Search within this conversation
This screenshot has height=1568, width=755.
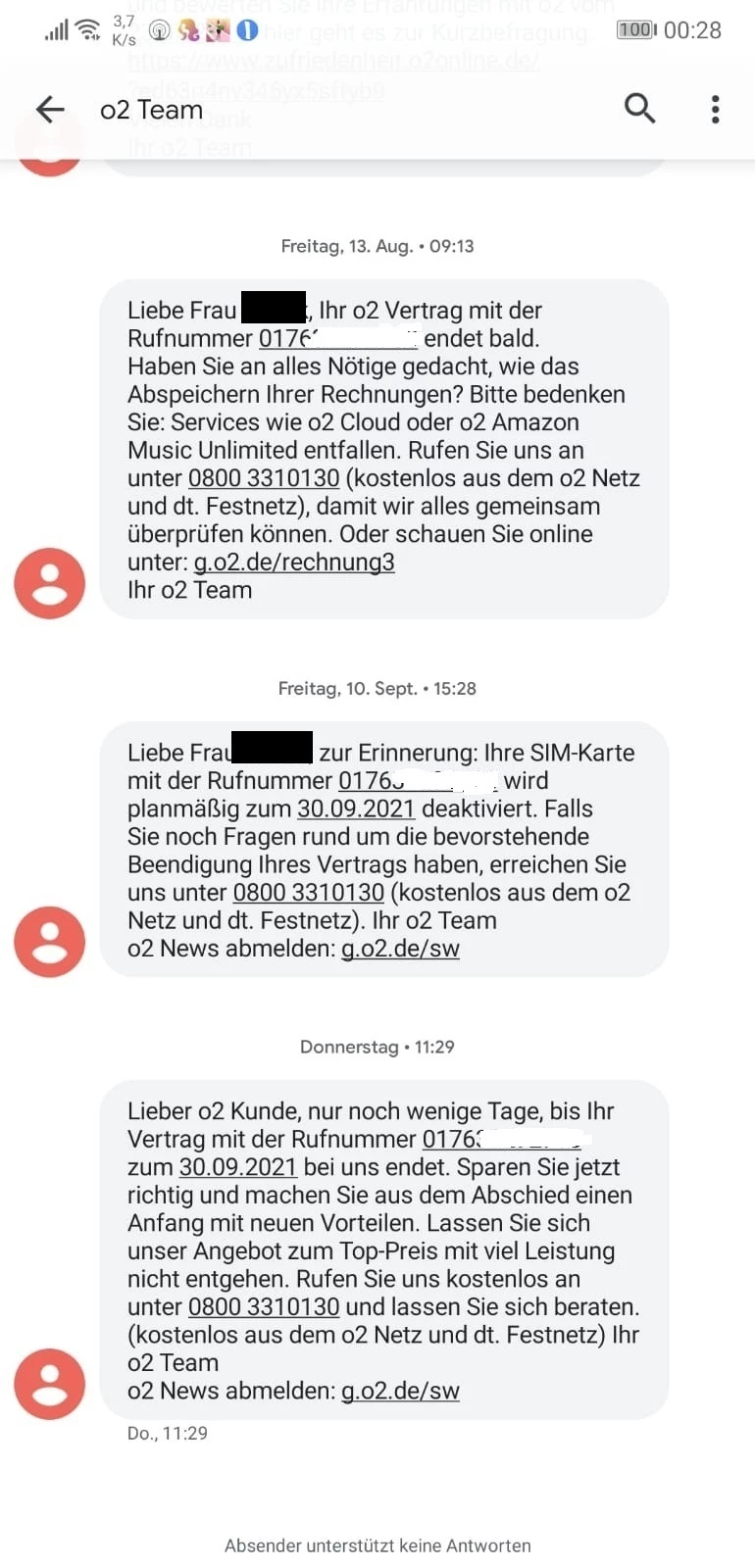coord(639,108)
